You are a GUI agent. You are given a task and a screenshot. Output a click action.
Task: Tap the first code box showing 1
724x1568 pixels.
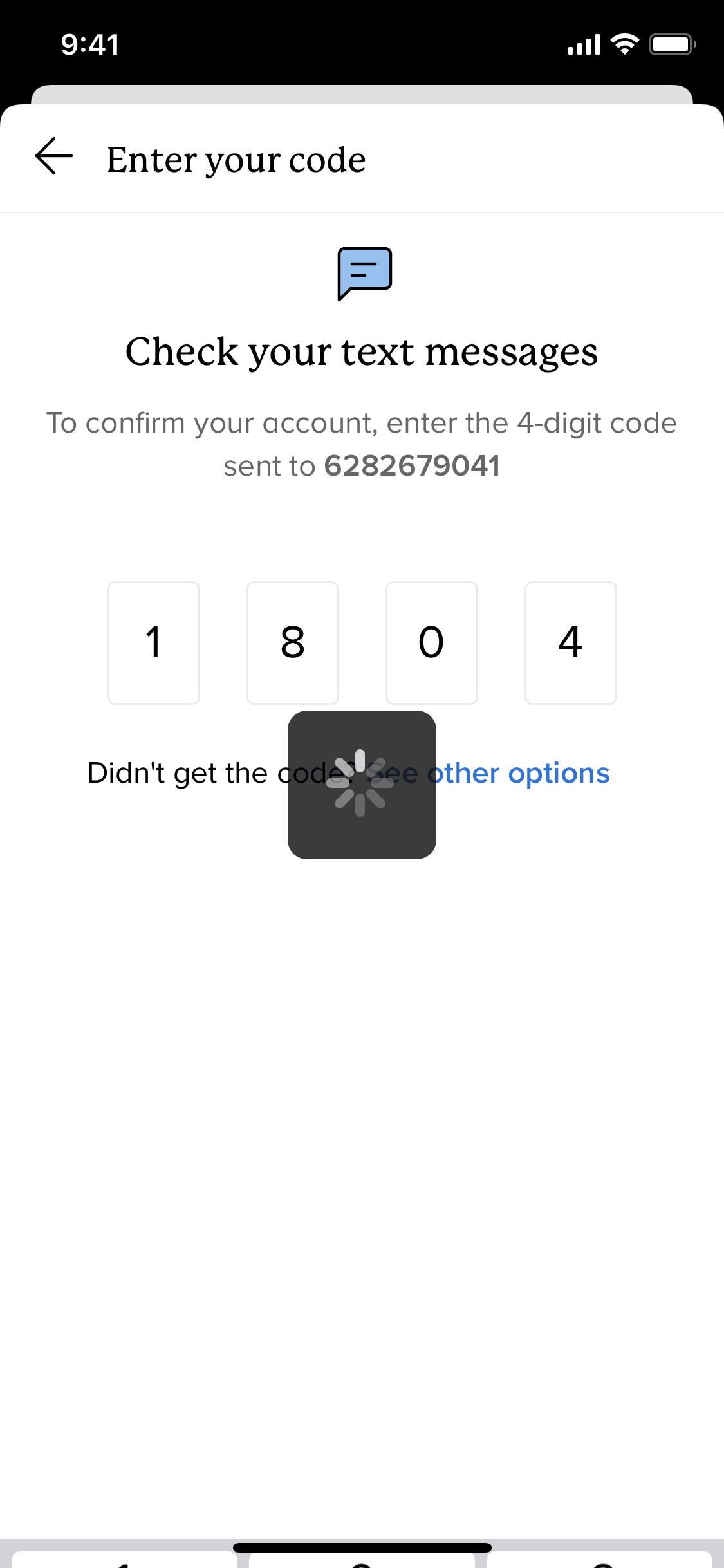(154, 643)
